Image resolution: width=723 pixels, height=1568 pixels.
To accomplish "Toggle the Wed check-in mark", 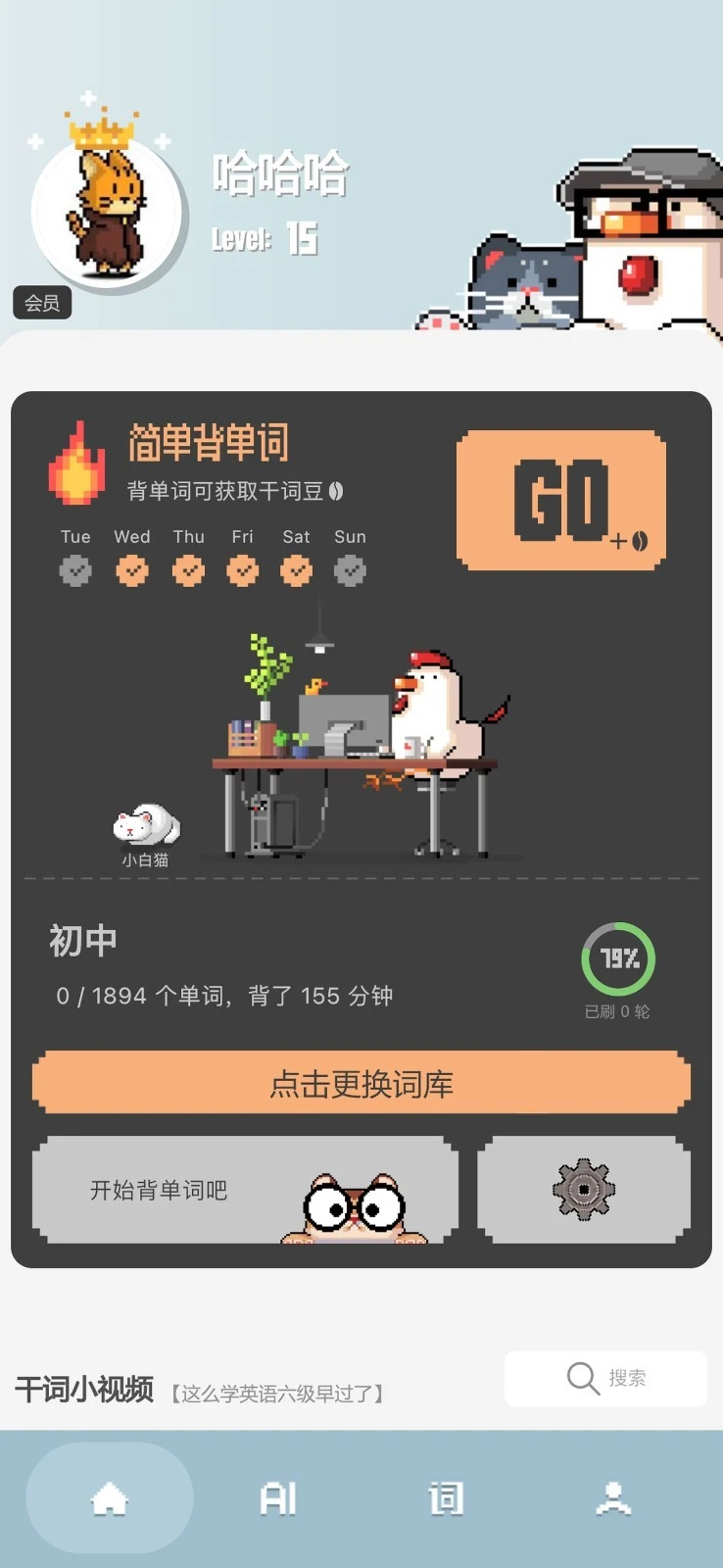I will pos(131,570).
